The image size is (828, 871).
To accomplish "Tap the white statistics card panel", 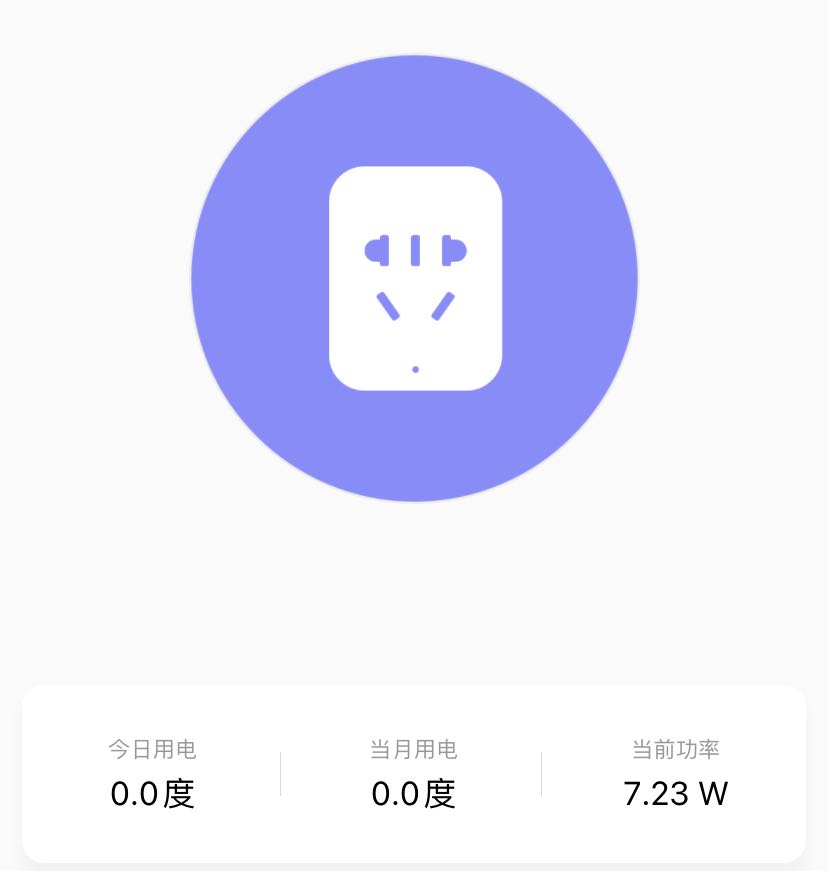I will (413, 772).
